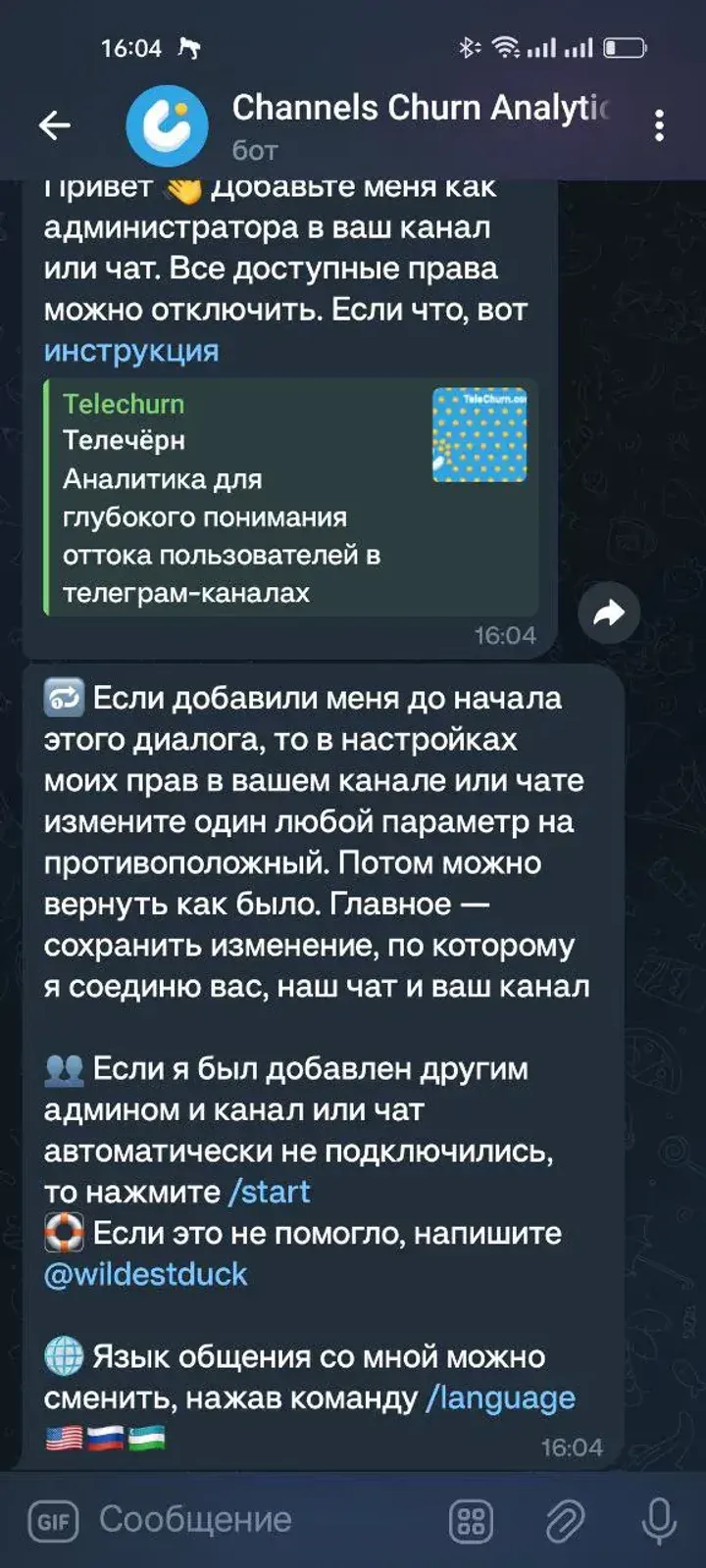The height and width of the screenshot is (1568, 706).
Task: Tap the microphone to record voice
Action: tap(658, 1520)
